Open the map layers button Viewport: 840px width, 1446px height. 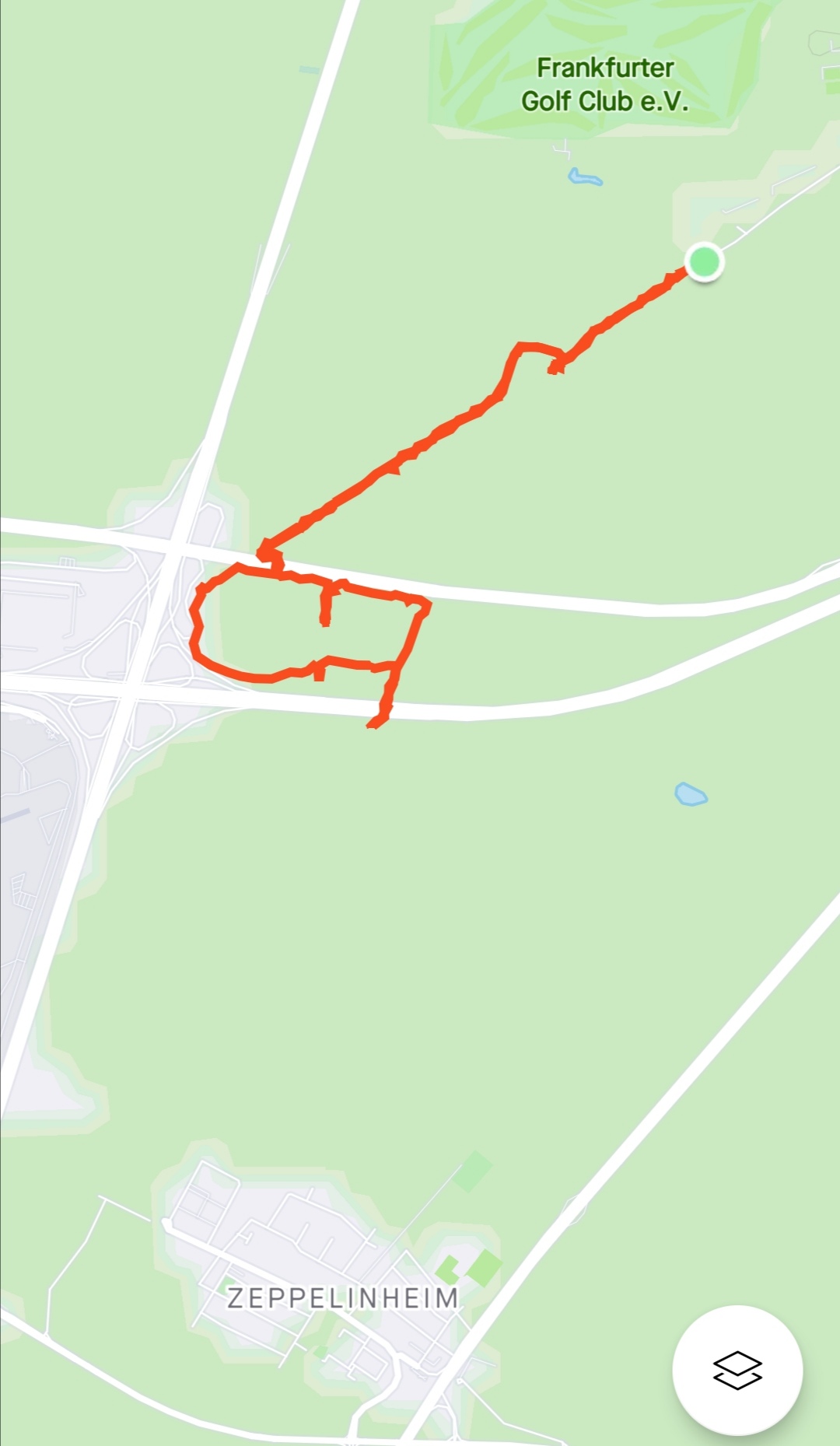737,1370
